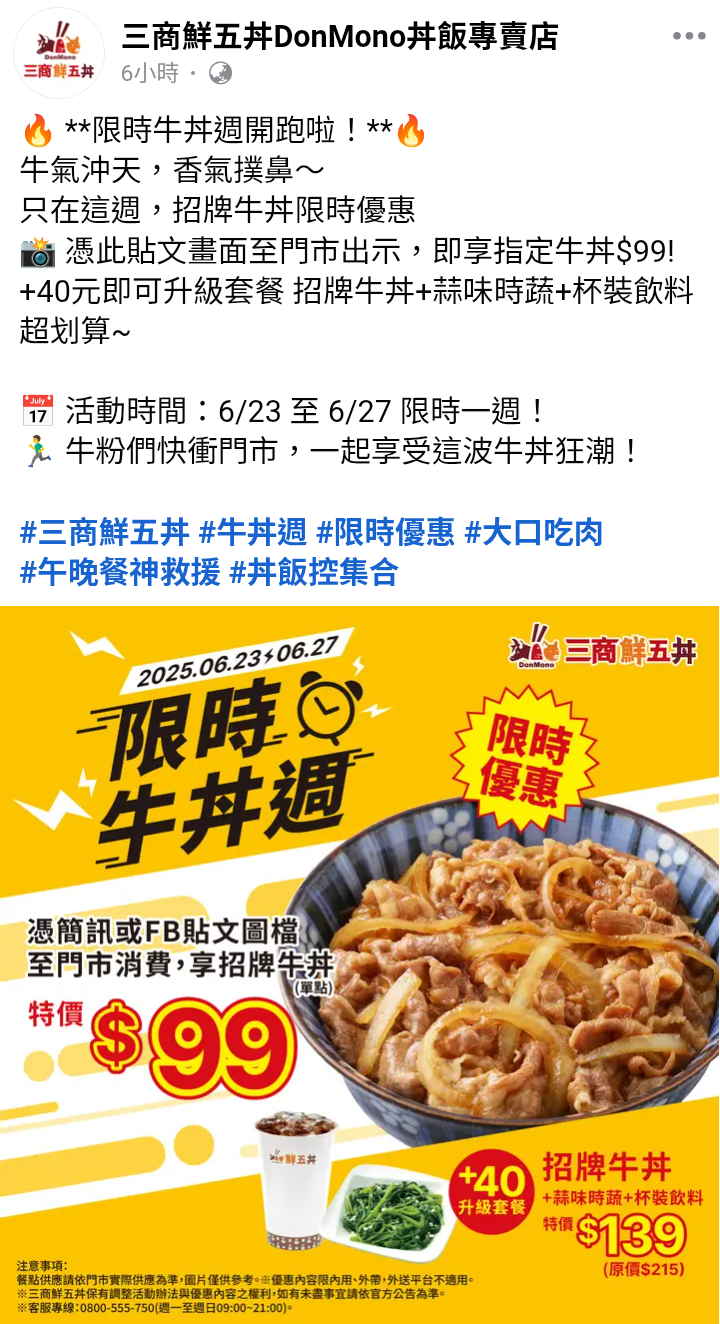Open the #丼飯控集合 hashtag
The image size is (720, 1324).
click(x=313, y=572)
